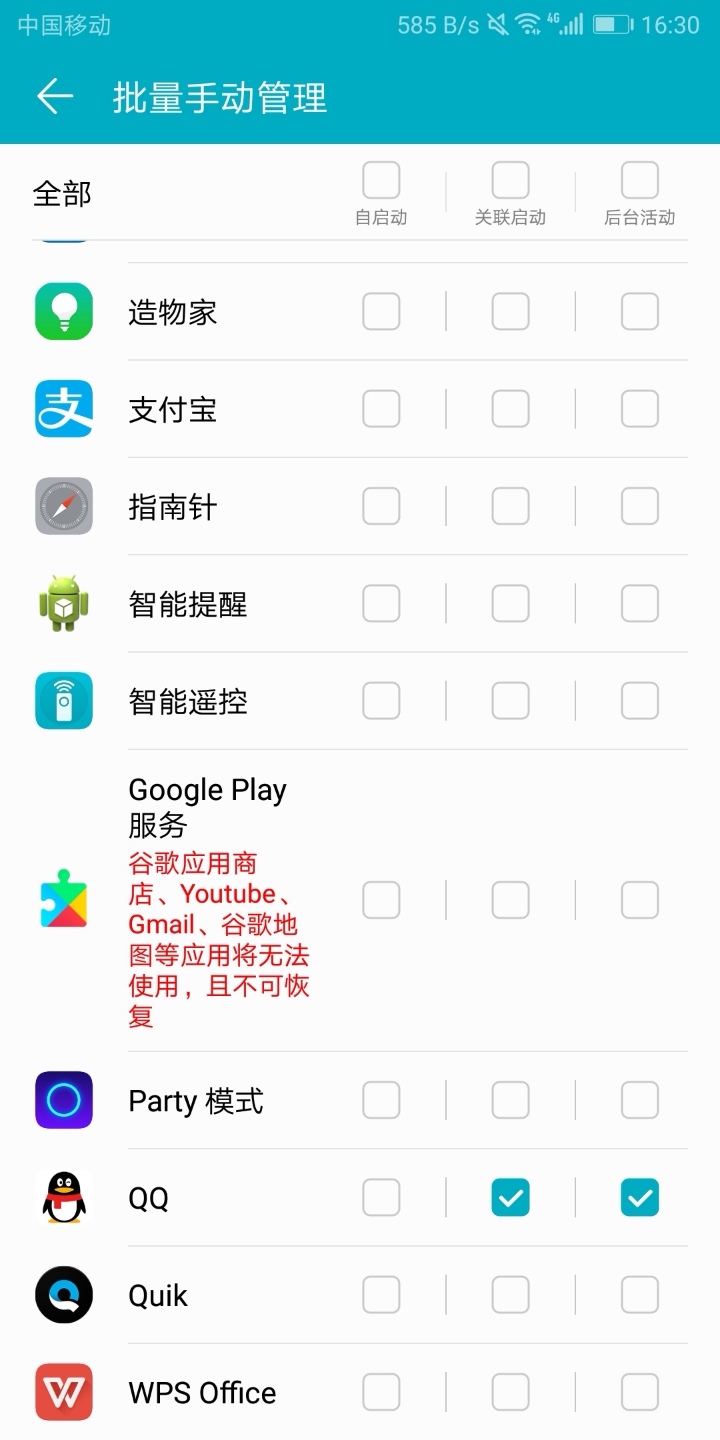
Task: Enable 后台活动 for Quik
Action: pos(640,1295)
